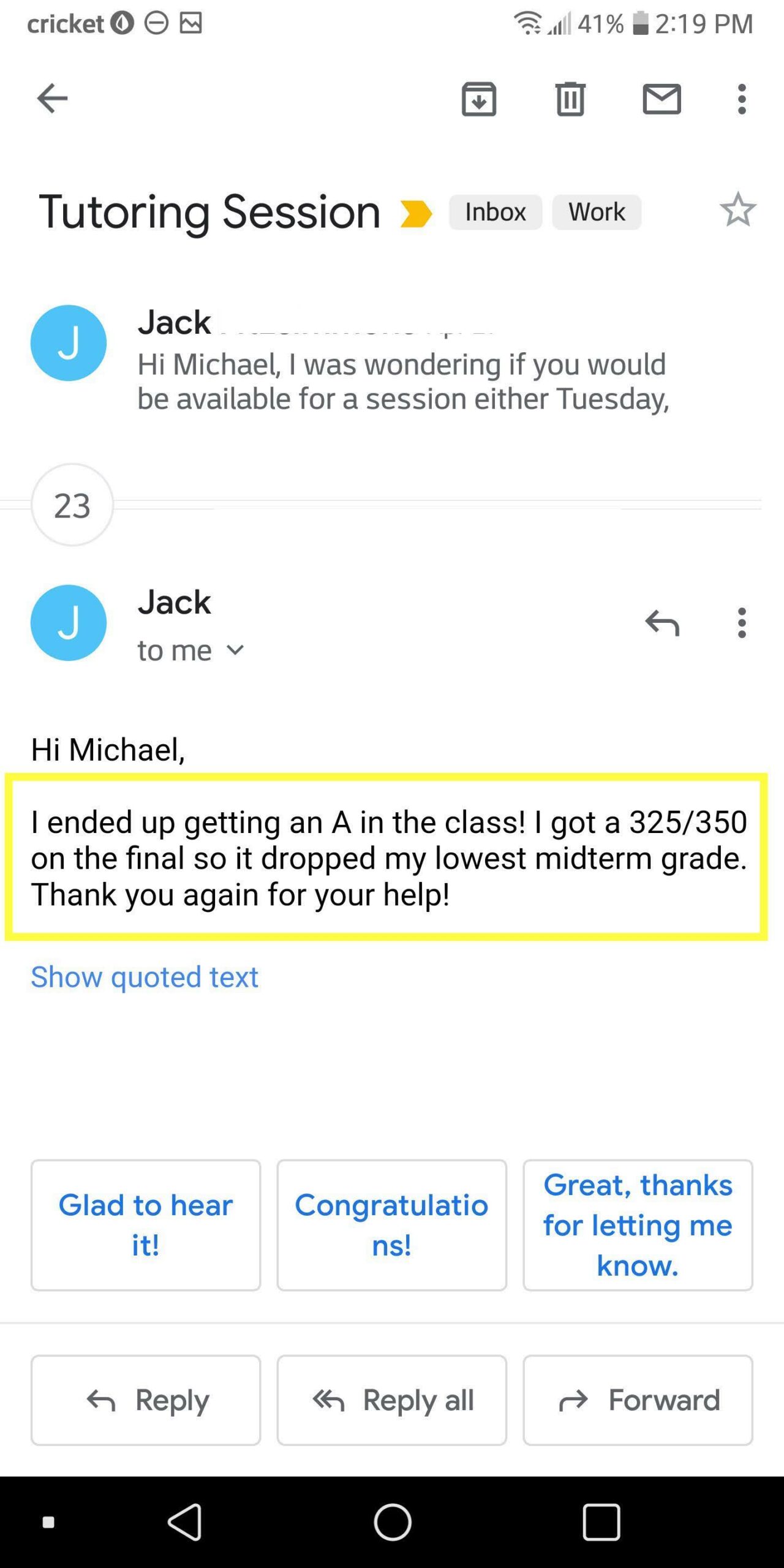784x1568 pixels.
Task: Choose the "Glad to hear it!" smart reply
Action: [146, 1225]
